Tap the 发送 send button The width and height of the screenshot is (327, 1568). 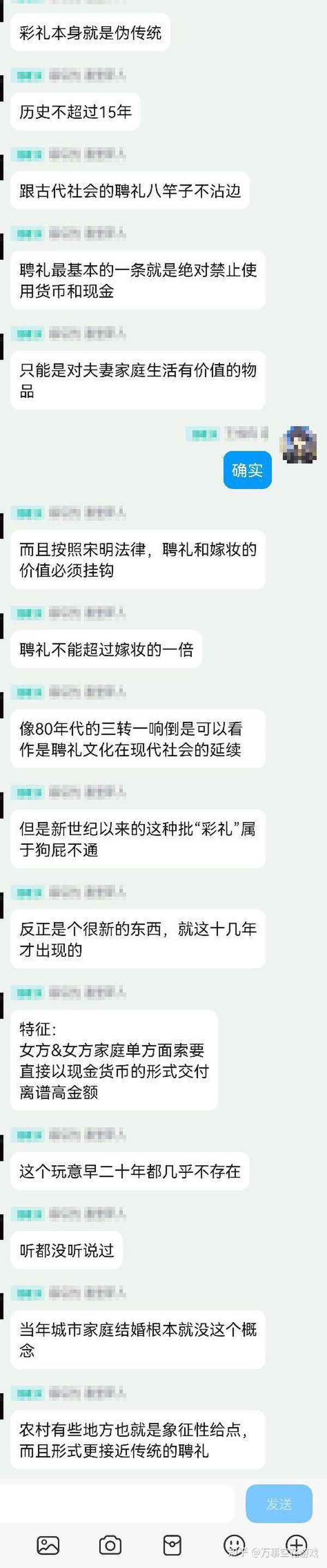(279, 1504)
